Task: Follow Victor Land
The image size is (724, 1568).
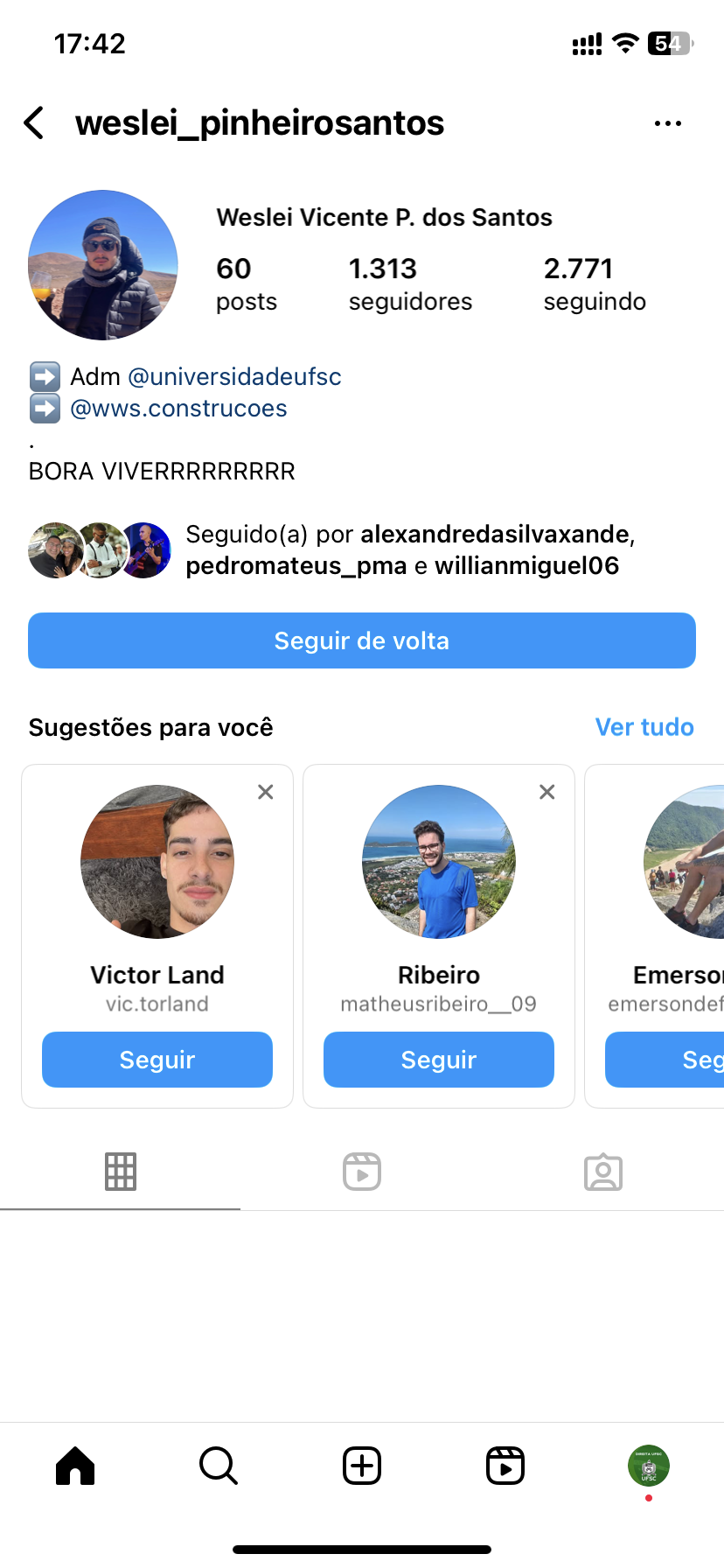Action: click(x=157, y=1060)
